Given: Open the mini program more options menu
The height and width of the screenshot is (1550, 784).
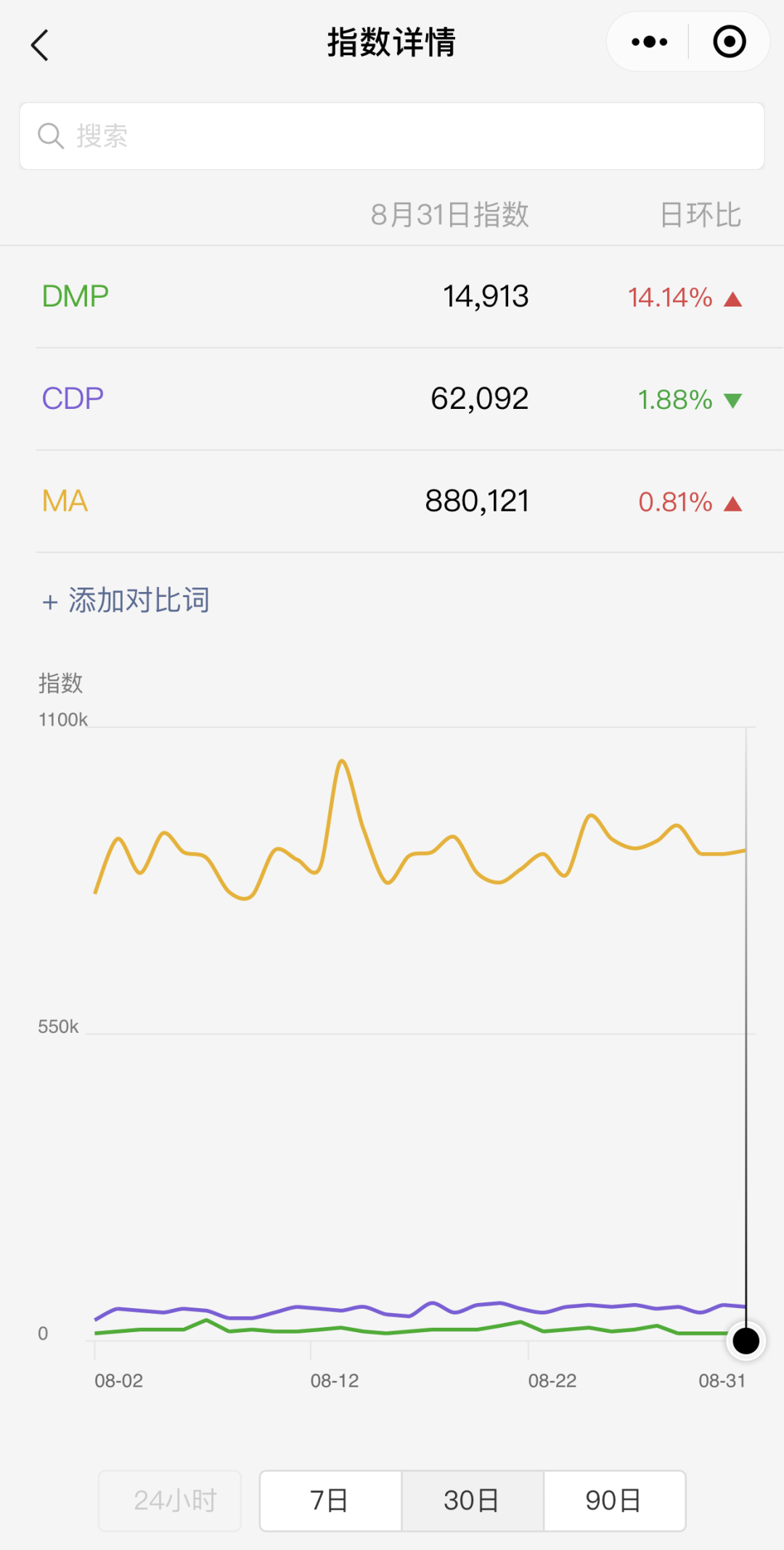Looking at the screenshot, I should pyautogui.click(x=649, y=42).
